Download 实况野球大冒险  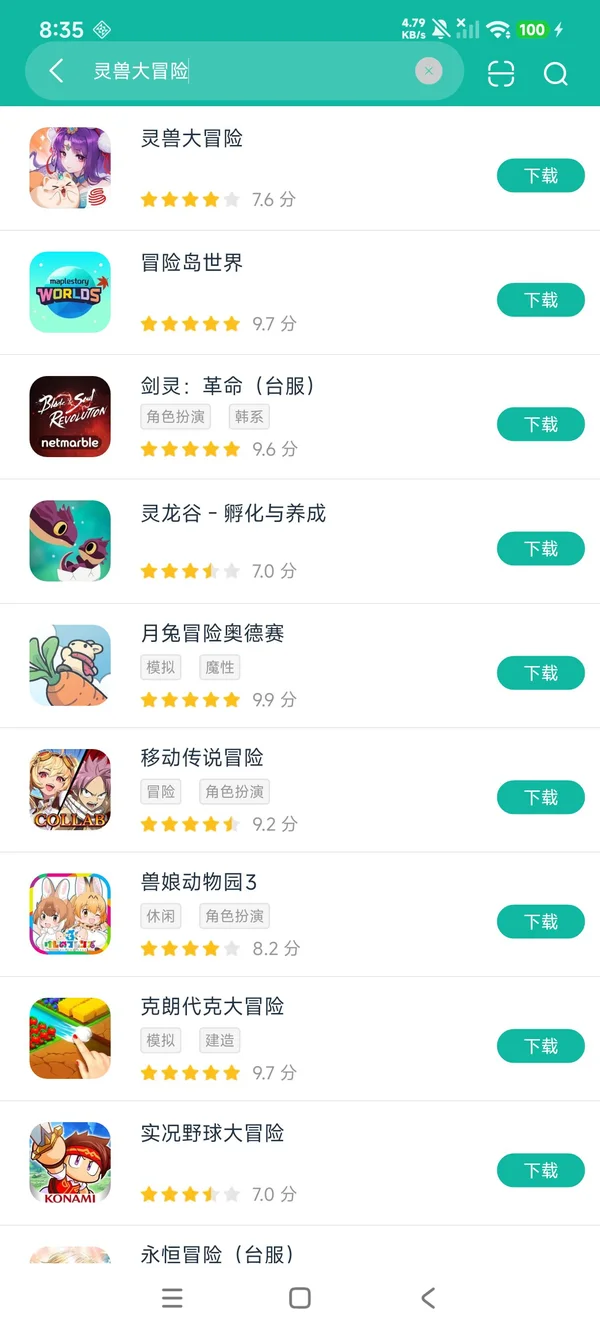tap(540, 1170)
